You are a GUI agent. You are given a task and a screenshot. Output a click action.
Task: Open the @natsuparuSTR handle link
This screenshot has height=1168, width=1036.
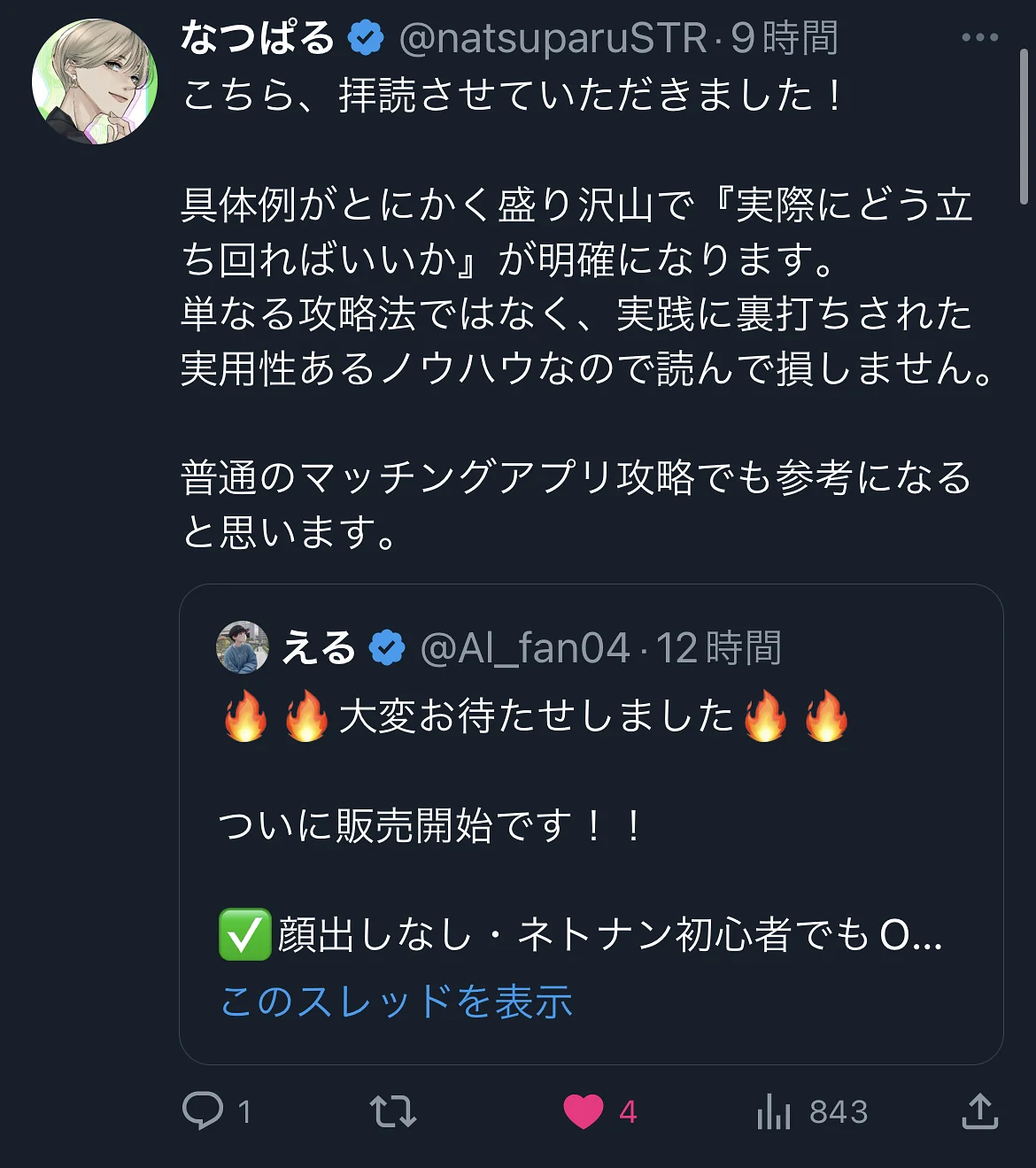[x=553, y=38]
